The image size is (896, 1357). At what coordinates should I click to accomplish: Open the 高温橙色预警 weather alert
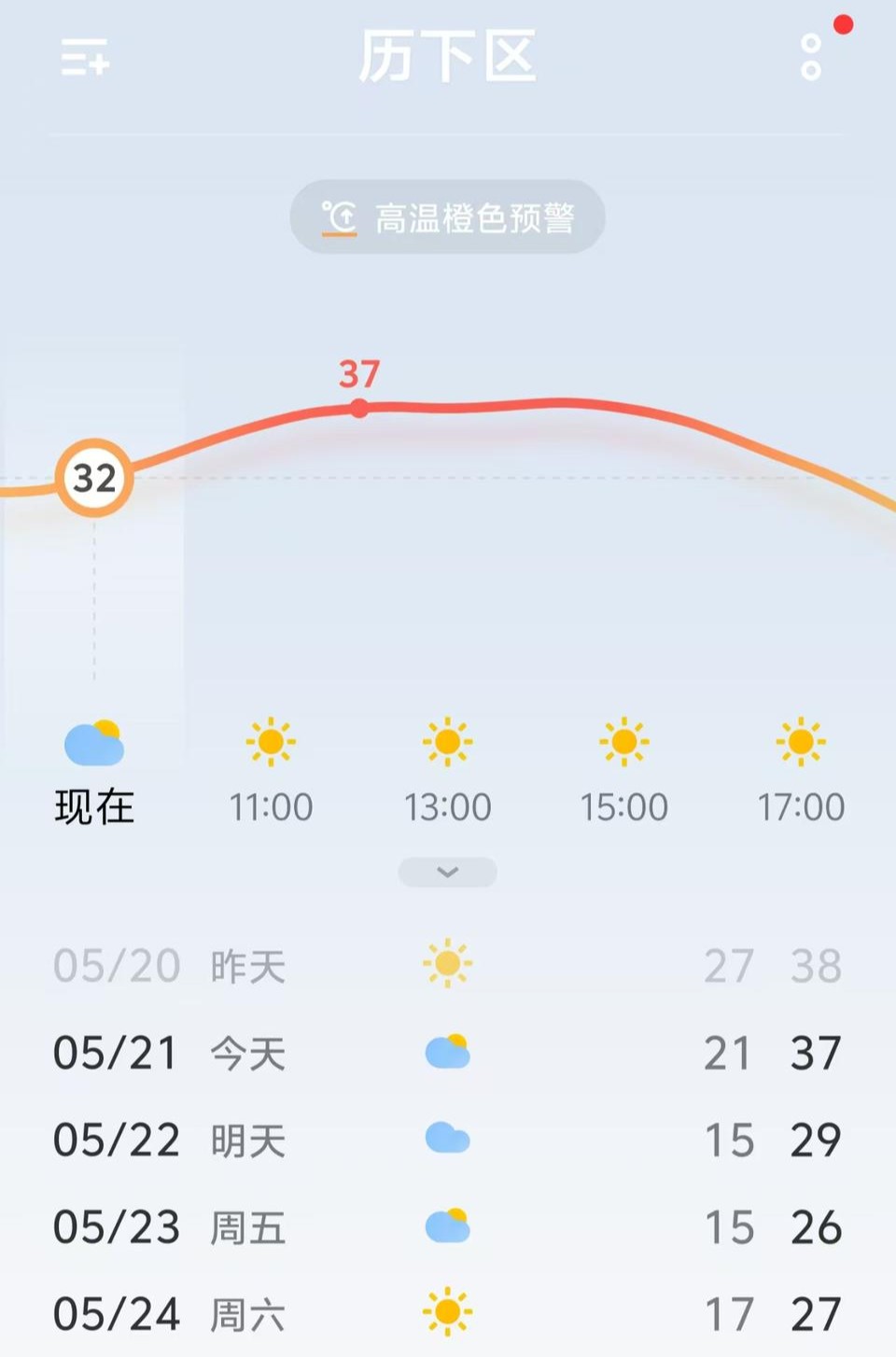click(x=448, y=217)
